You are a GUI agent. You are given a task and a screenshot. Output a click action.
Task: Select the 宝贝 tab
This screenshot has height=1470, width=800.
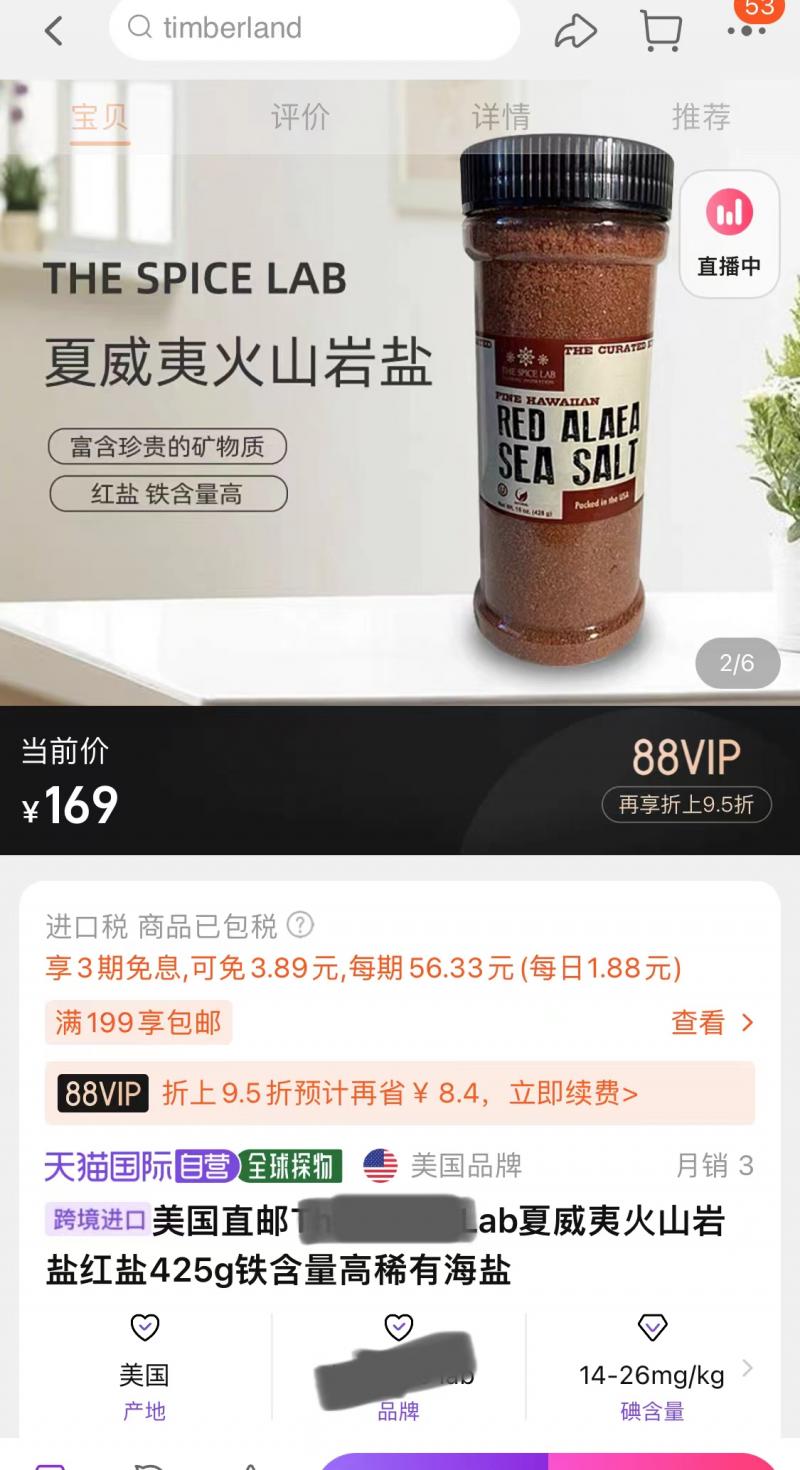coord(100,117)
